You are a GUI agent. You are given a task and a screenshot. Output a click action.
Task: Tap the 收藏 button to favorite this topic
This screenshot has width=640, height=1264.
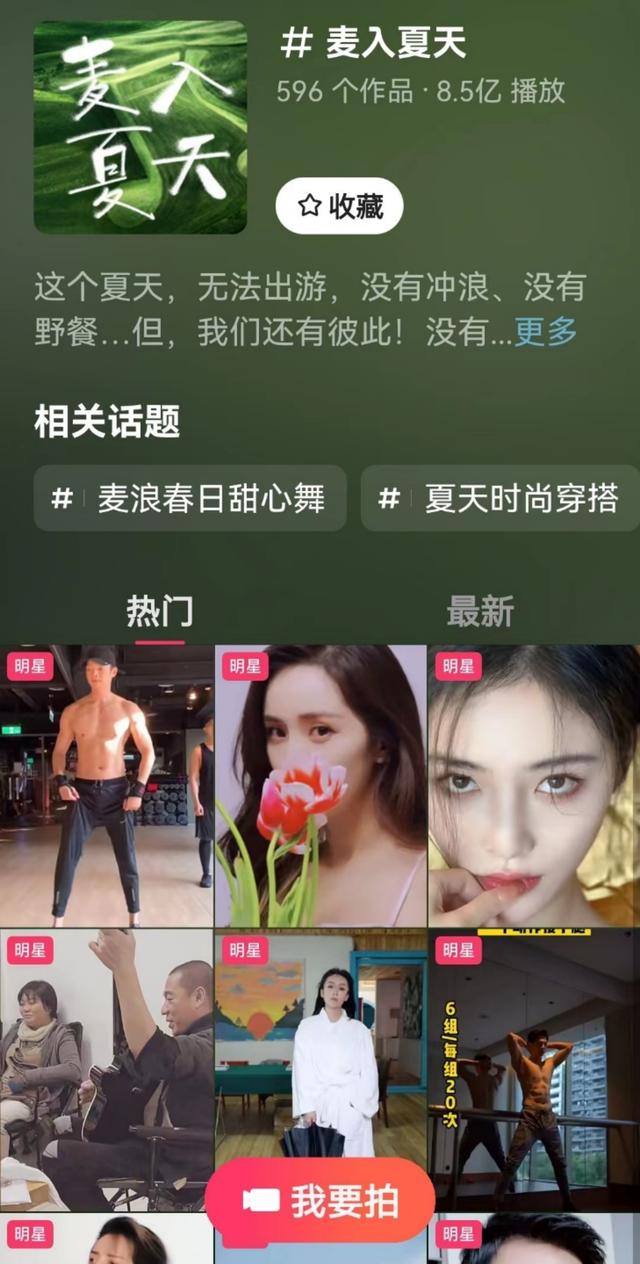[339, 206]
